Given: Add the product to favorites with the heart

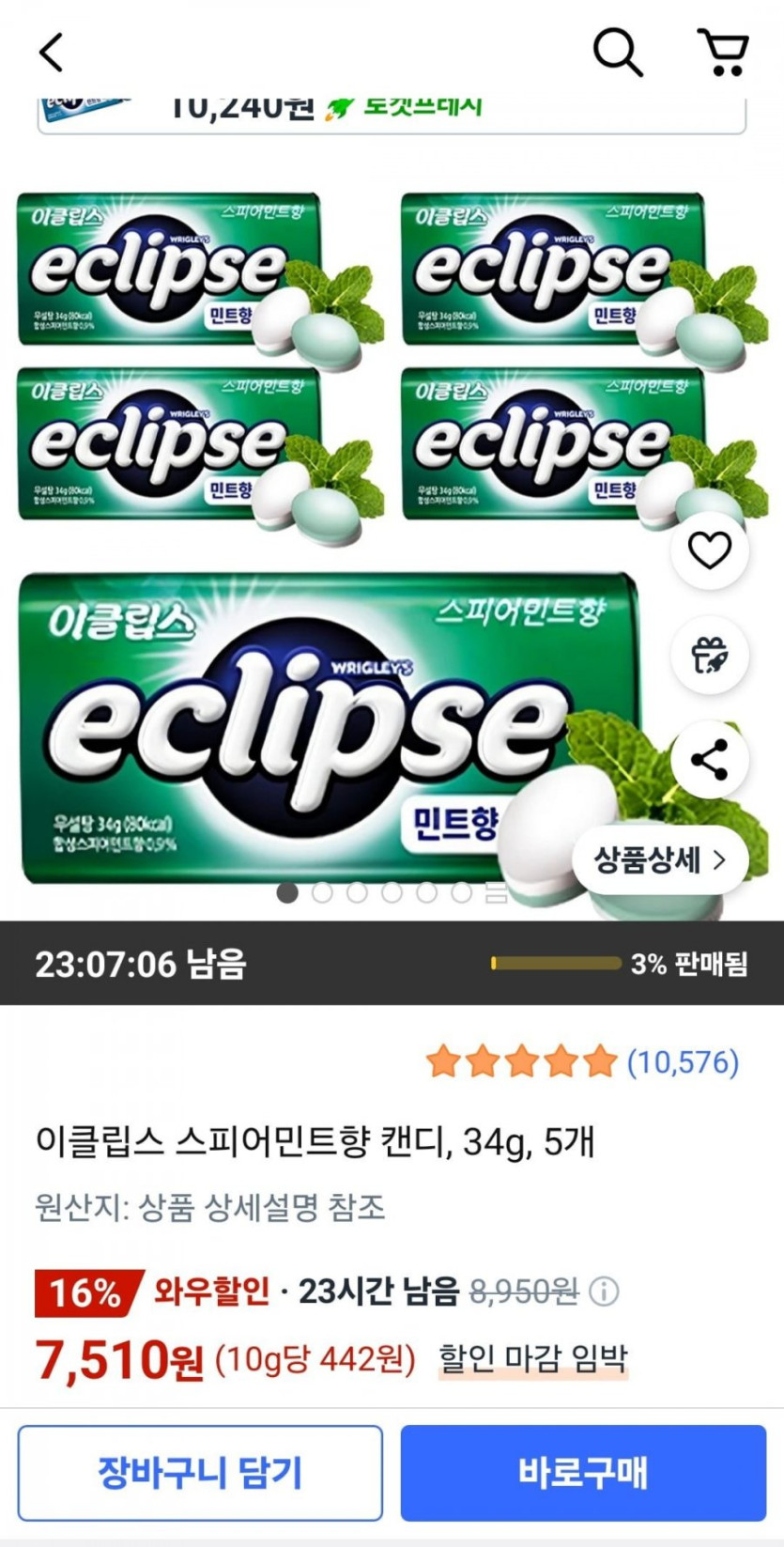Looking at the screenshot, I should 710,550.
